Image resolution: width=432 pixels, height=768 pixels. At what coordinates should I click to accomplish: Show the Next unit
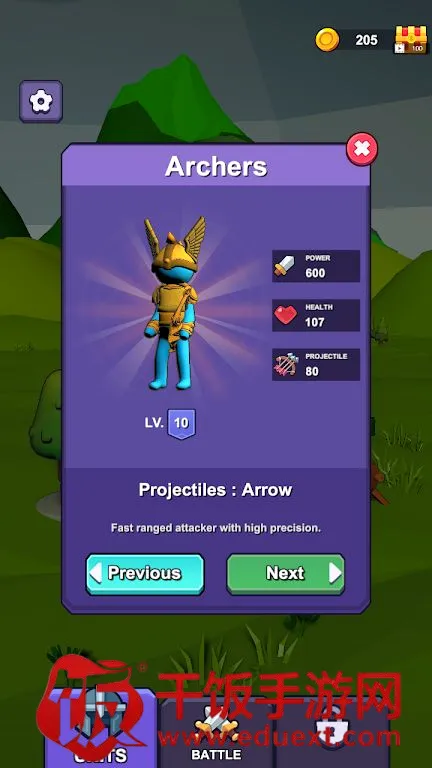(x=286, y=574)
